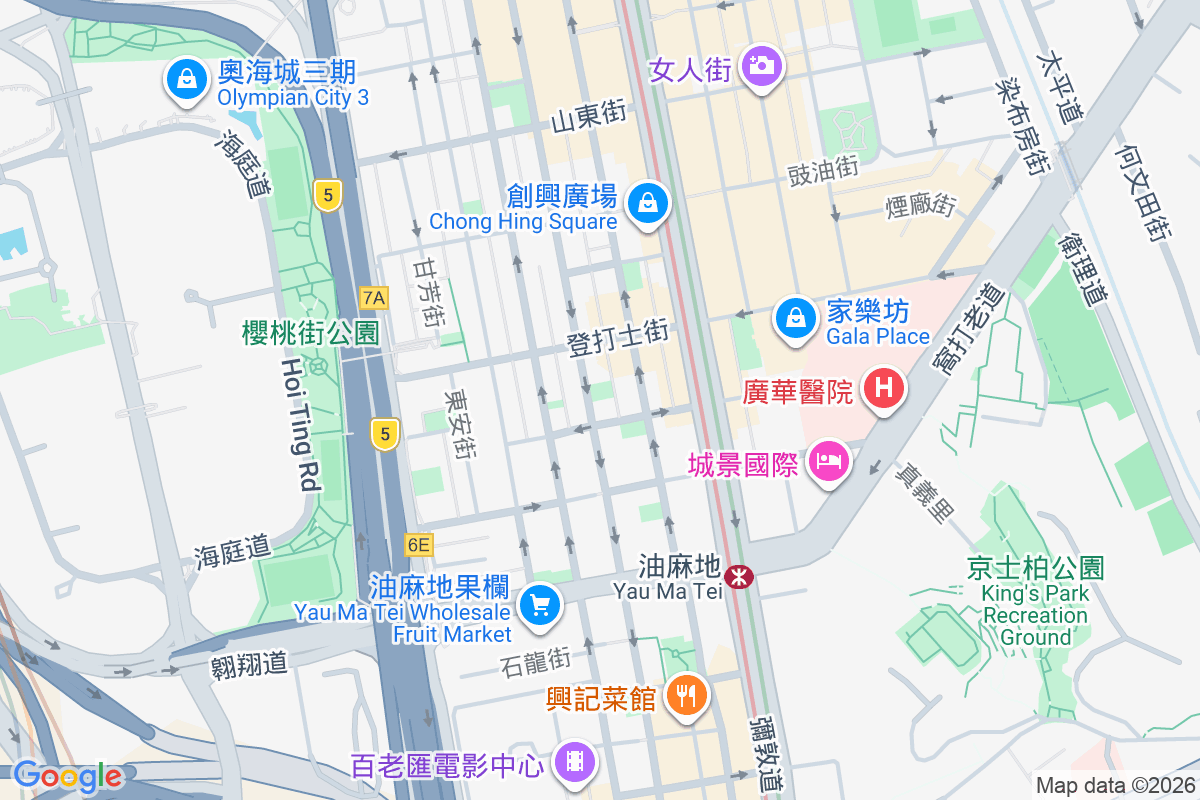Open the 城景國際 hotel pin
Image resolution: width=1200 pixels, height=800 pixels.
pyautogui.click(x=829, y=462)
